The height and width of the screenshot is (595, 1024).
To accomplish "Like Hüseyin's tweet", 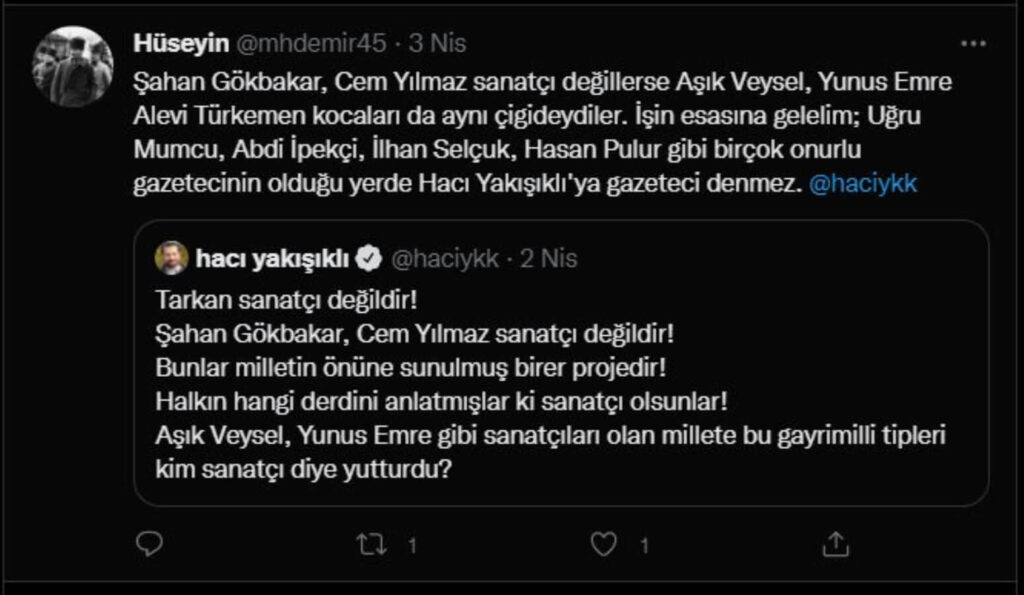I will click(602, 544).
